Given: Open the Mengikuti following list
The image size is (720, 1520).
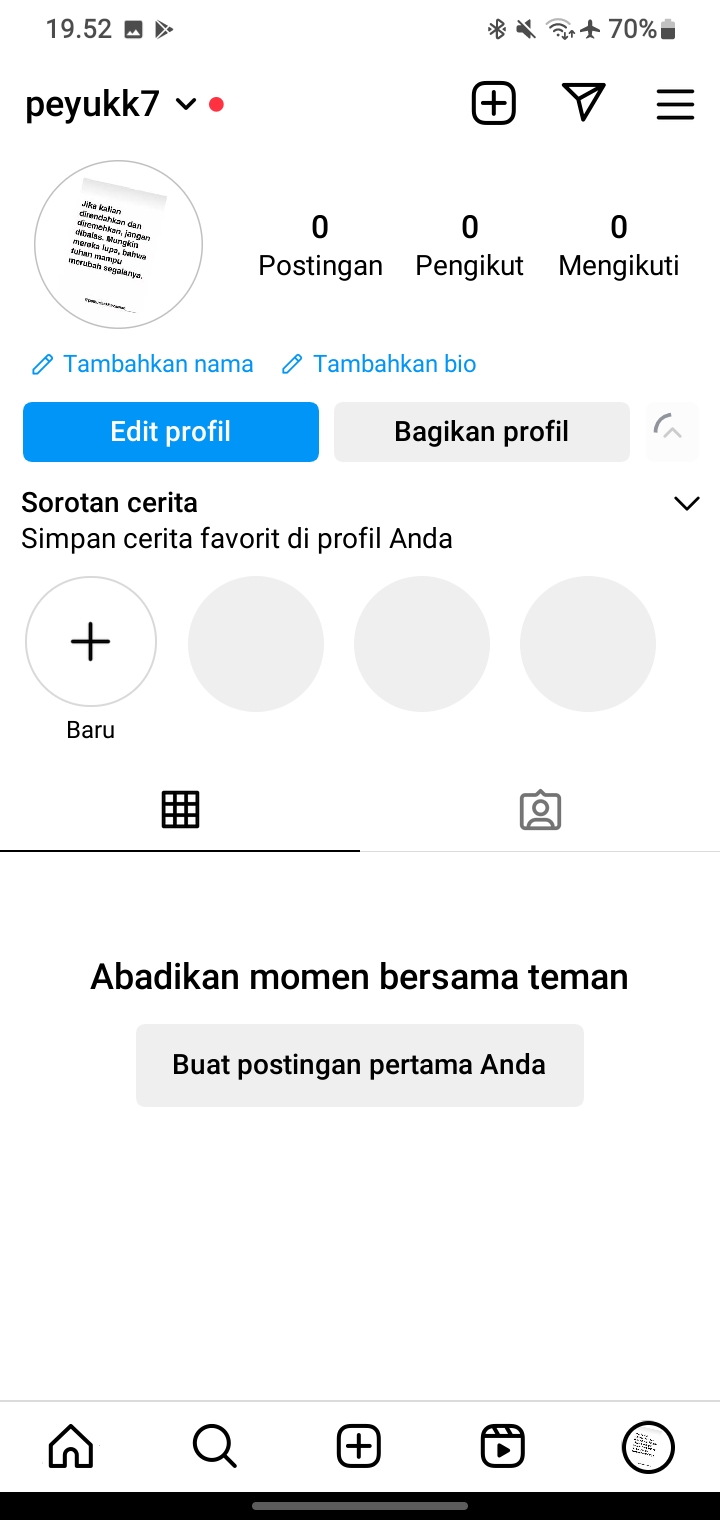Looking at the screenshot, I should (x=618, y=246).
